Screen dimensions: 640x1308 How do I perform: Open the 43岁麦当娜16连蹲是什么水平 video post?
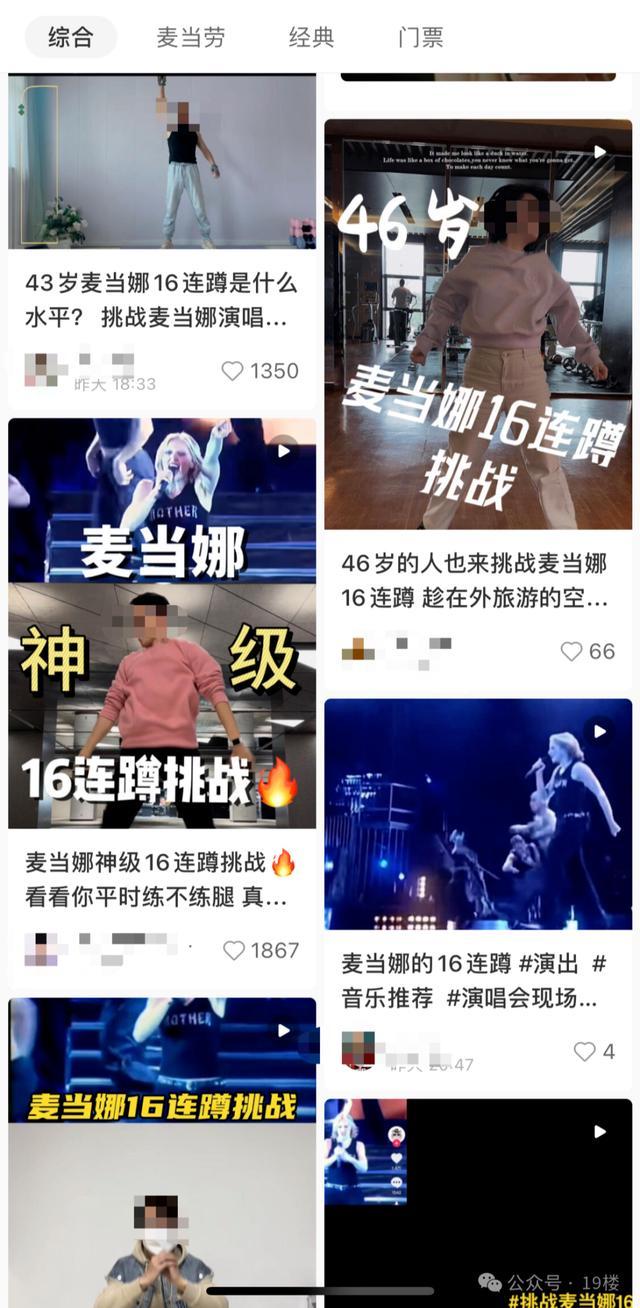click(x=162, y=162)
